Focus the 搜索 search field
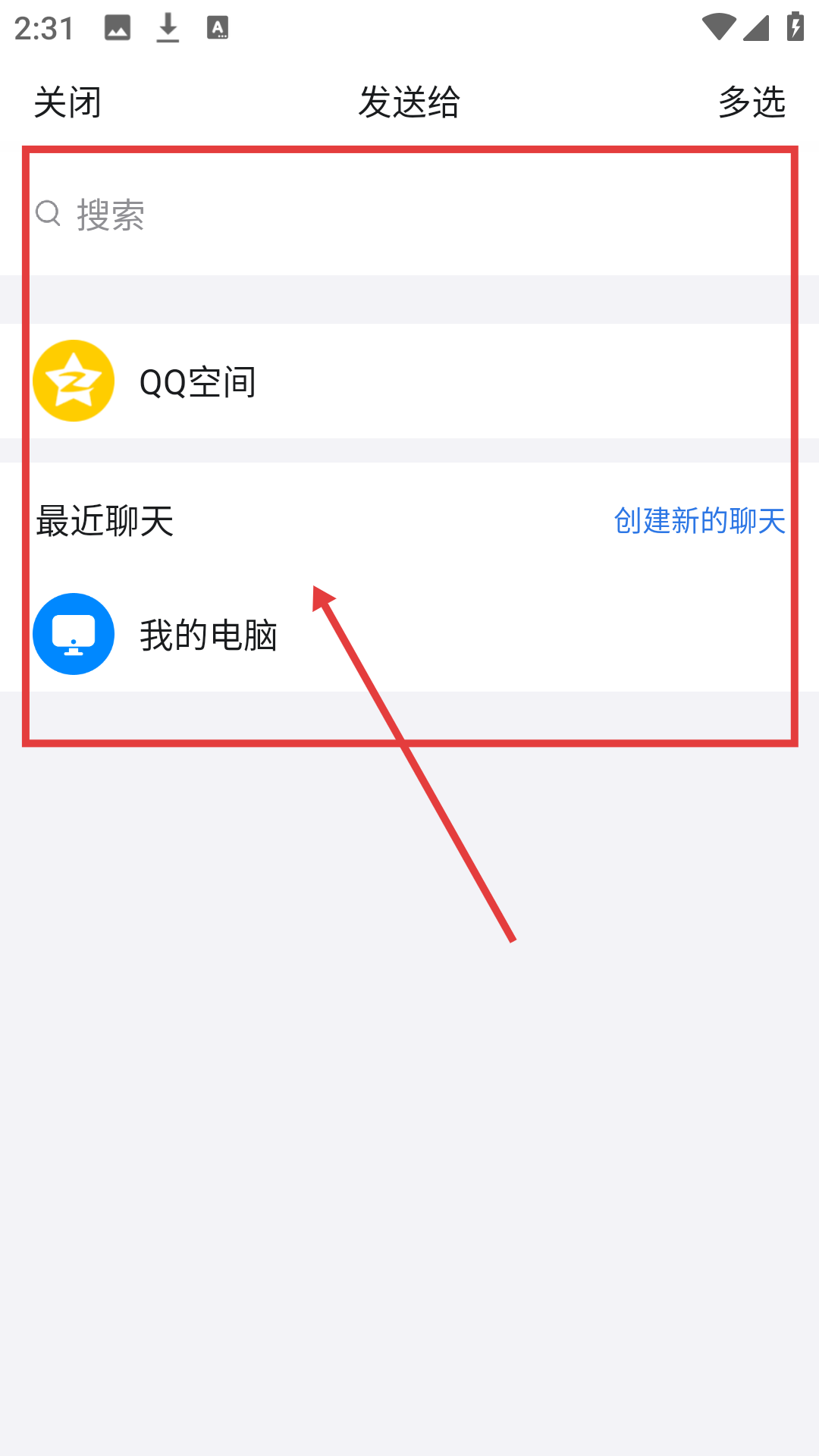This screenshot has height=1456, width=819. pyautogui.click(x=409, y=215)
